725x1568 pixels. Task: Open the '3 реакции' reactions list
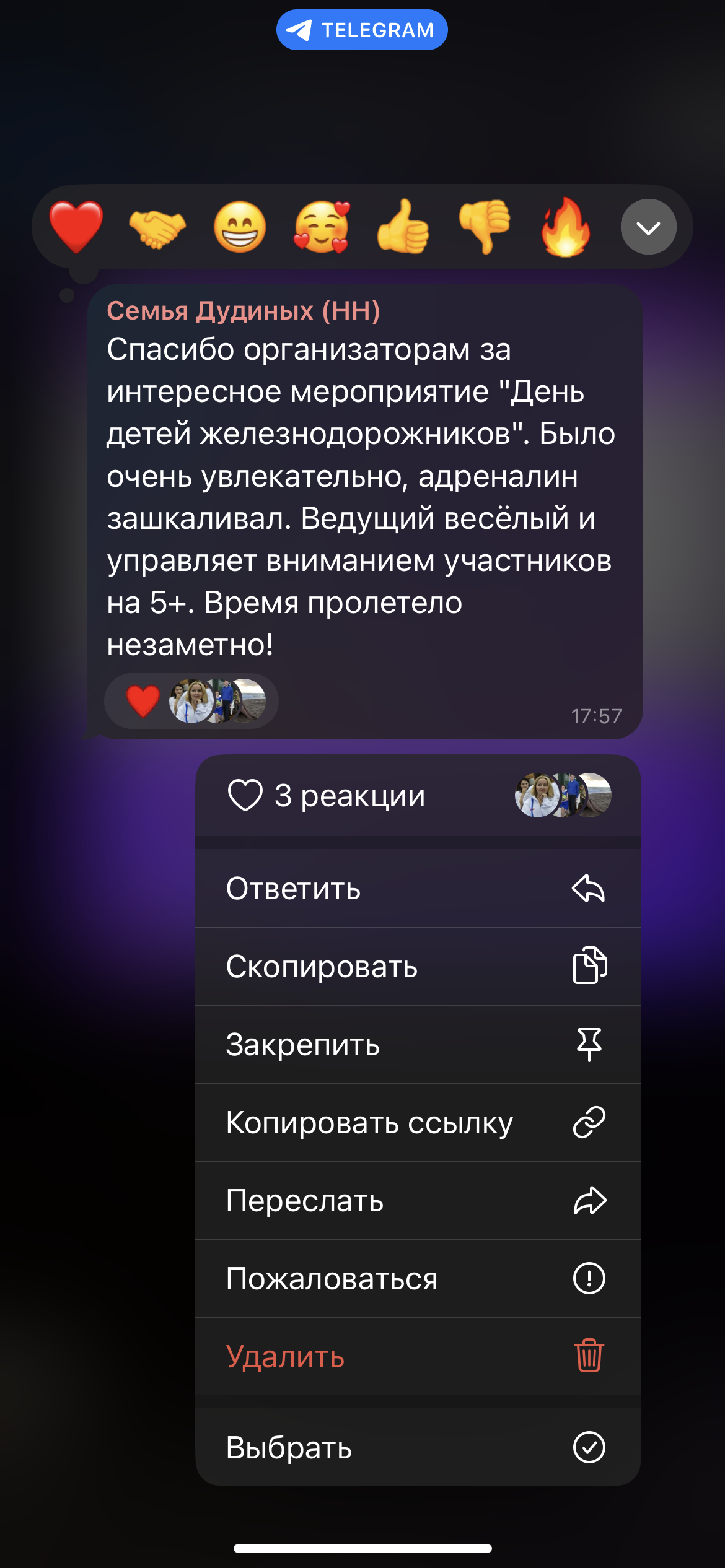tap(418, 796)
